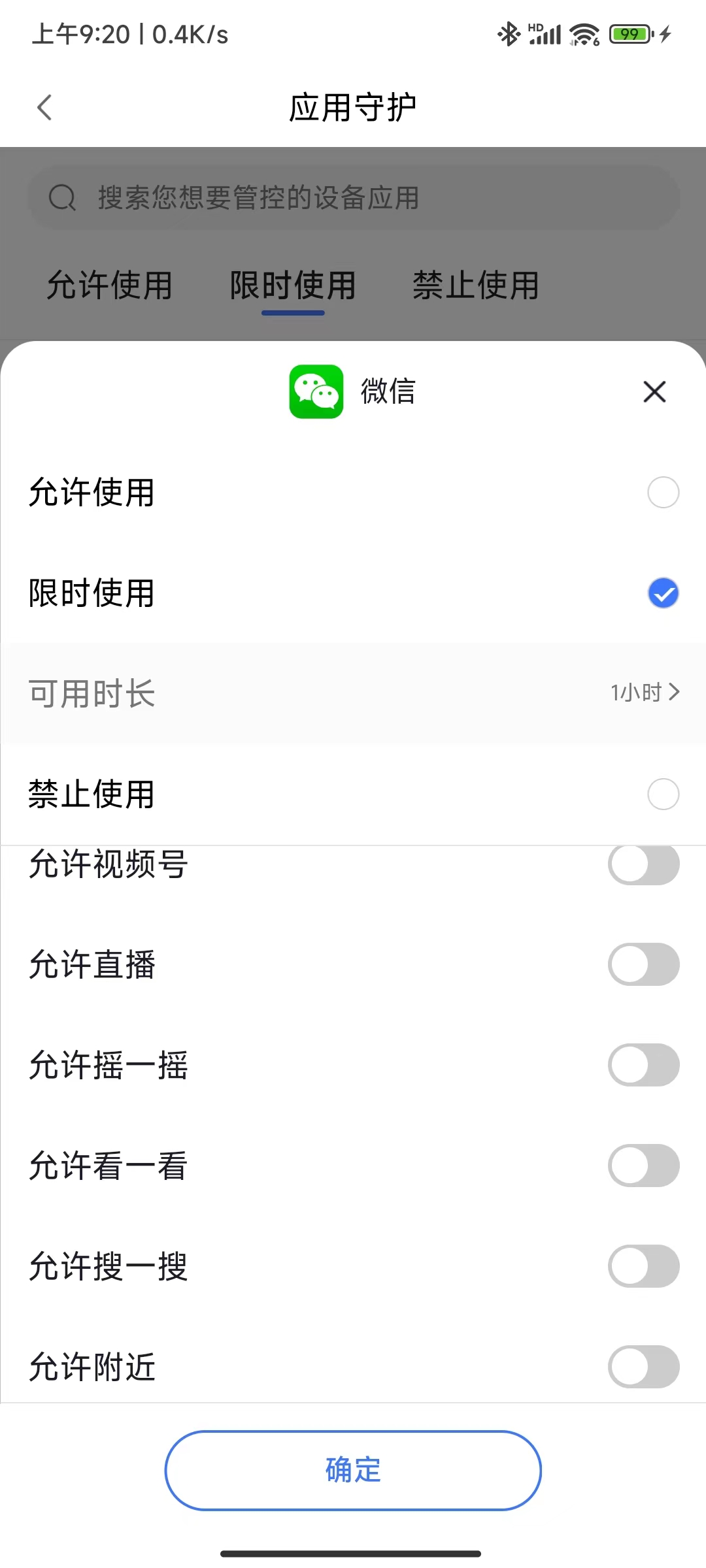Toggle 允许附近 switch
Image resolution: width=706 pixels, height=1568 pixels.
click(643, 1367)
